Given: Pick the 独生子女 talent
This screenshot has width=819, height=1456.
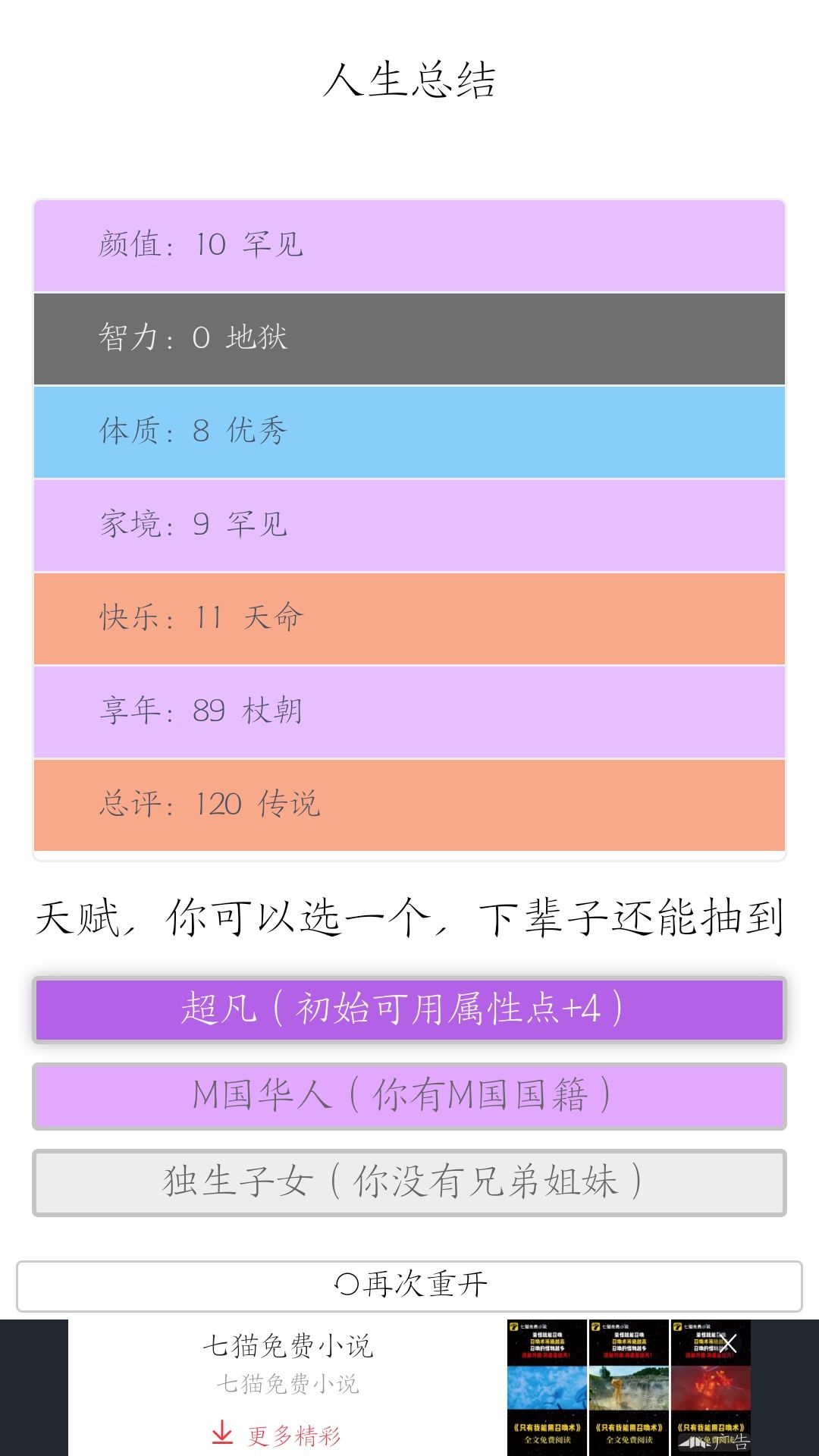Looking at the screenshot, I should tap(409, 1182).
